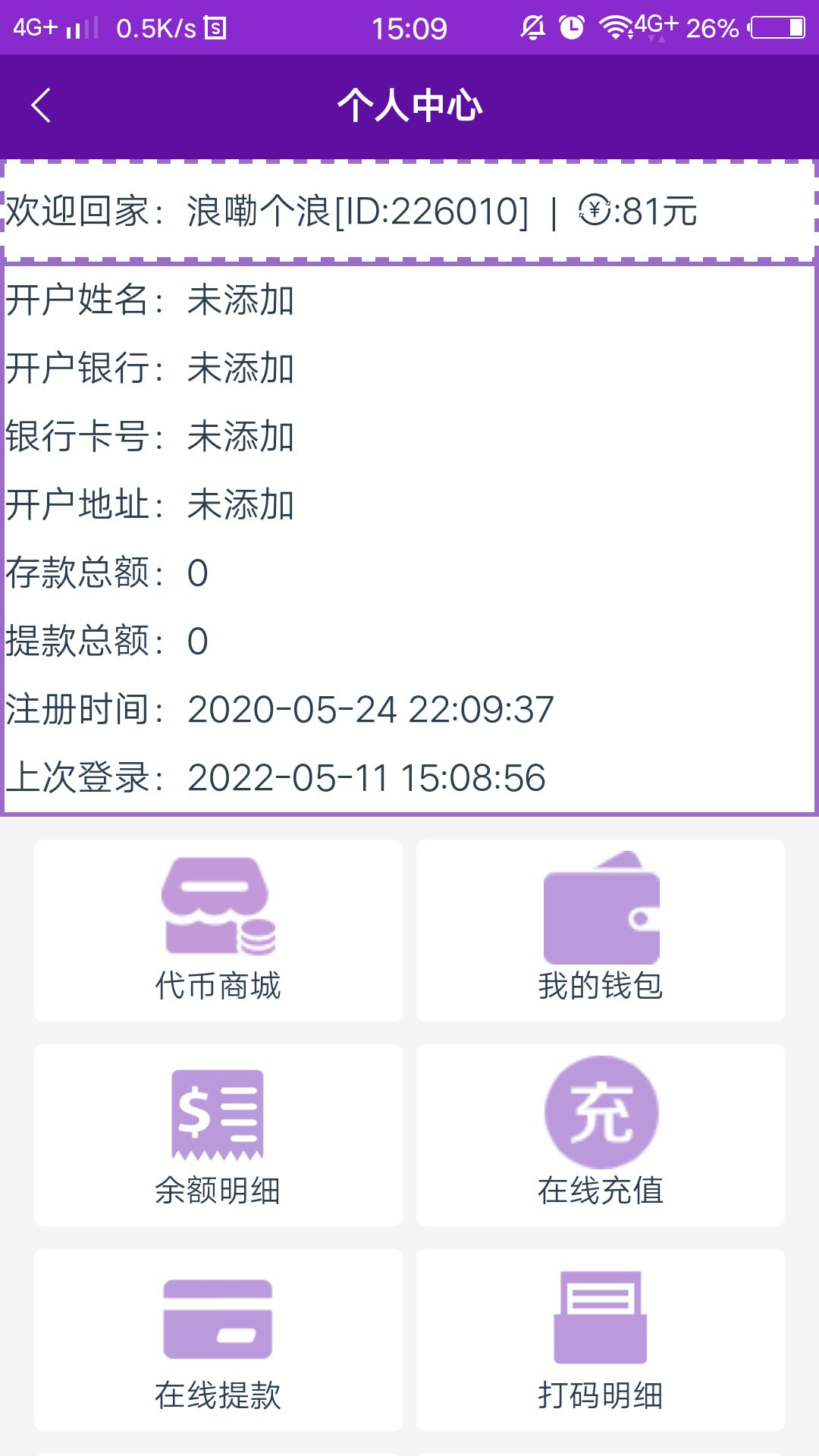View 打码明细 records
The image size is (819, 1456).
coord(601,1339)
